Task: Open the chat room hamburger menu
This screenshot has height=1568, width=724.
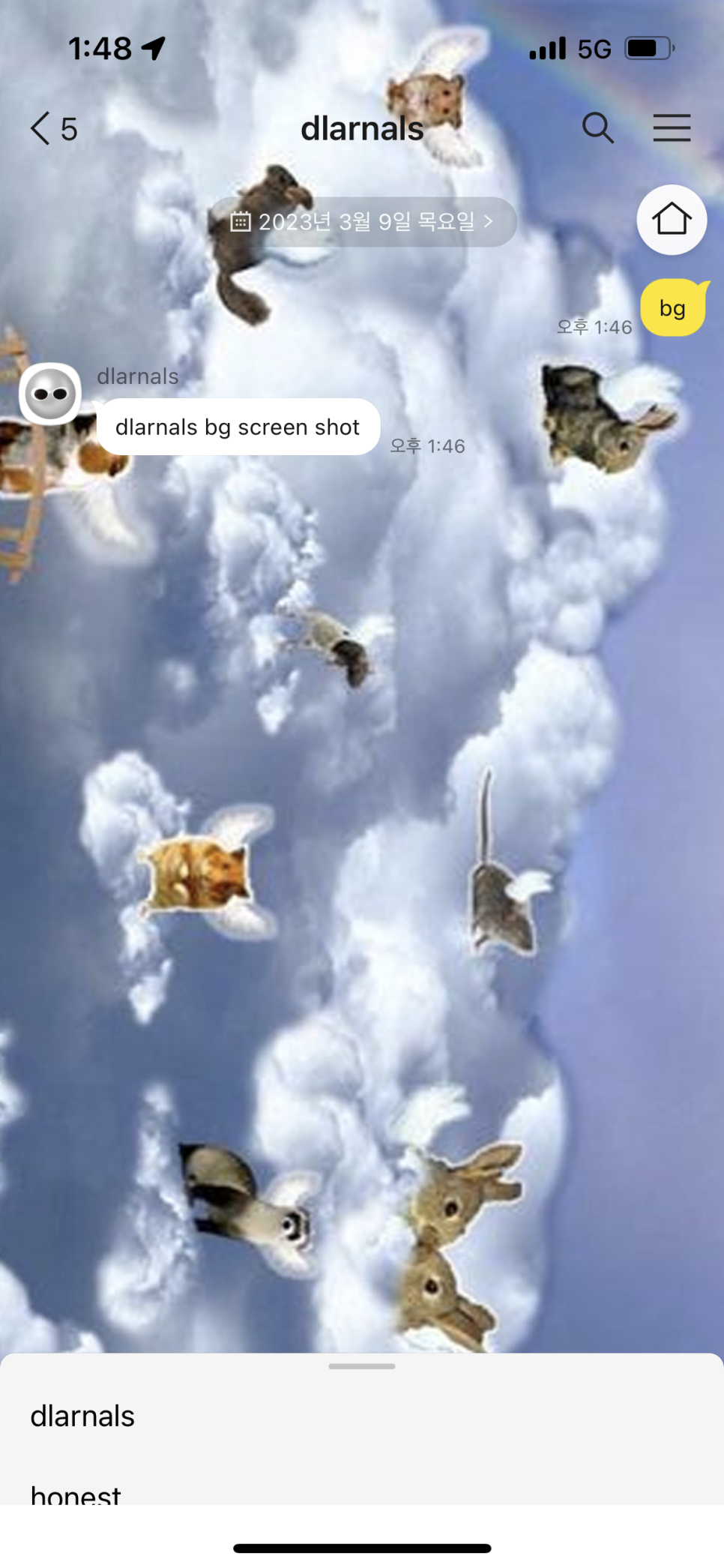Action: click(x=671, y=128)
